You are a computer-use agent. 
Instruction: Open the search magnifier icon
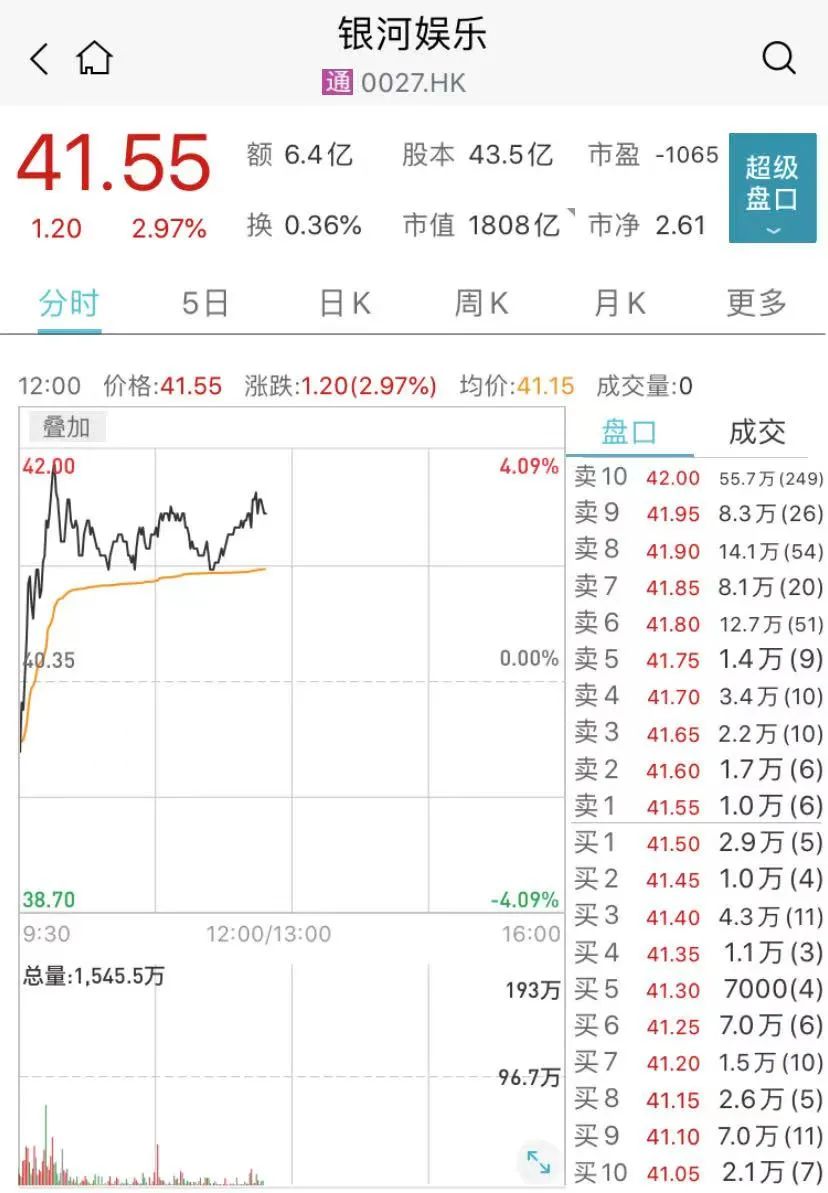pos(778,58)
